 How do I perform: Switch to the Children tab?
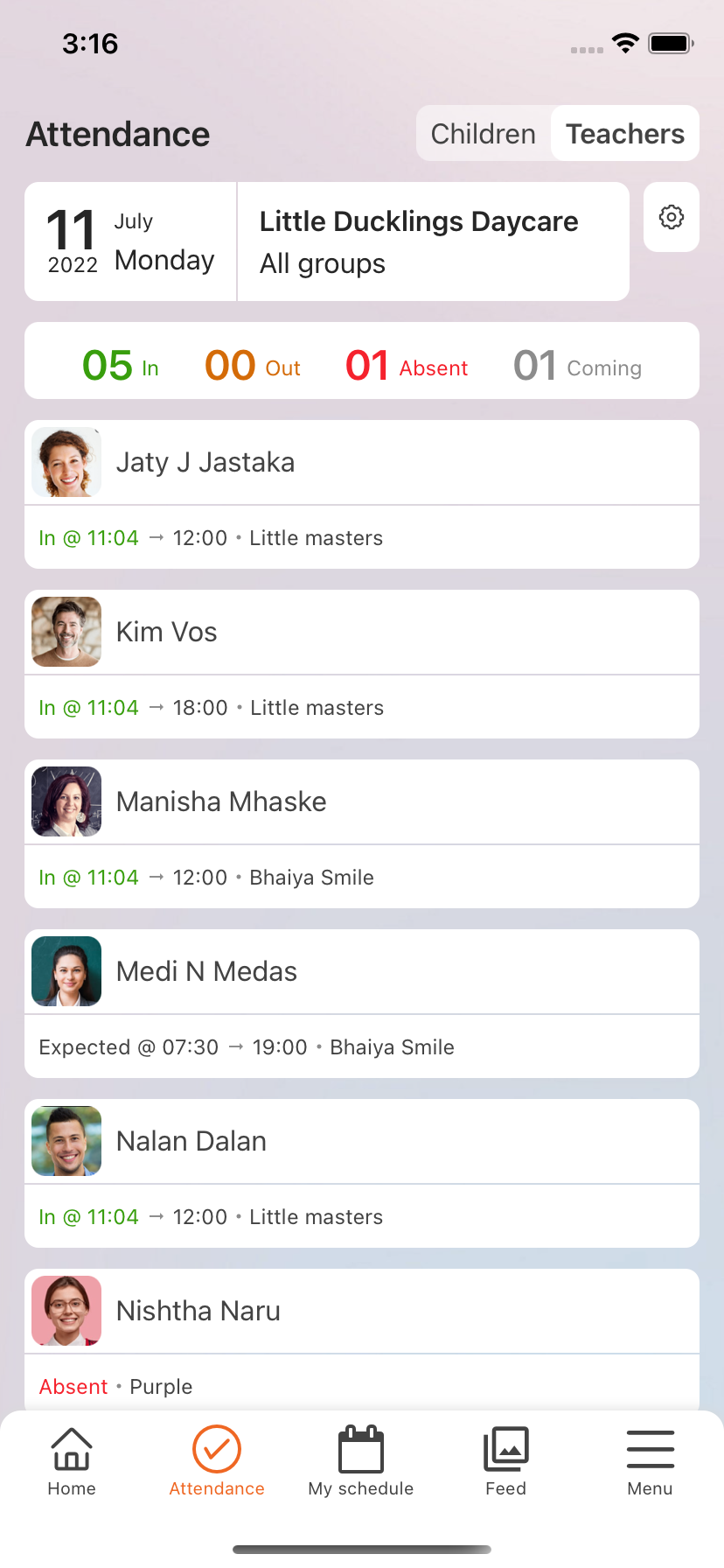[483, 134]
